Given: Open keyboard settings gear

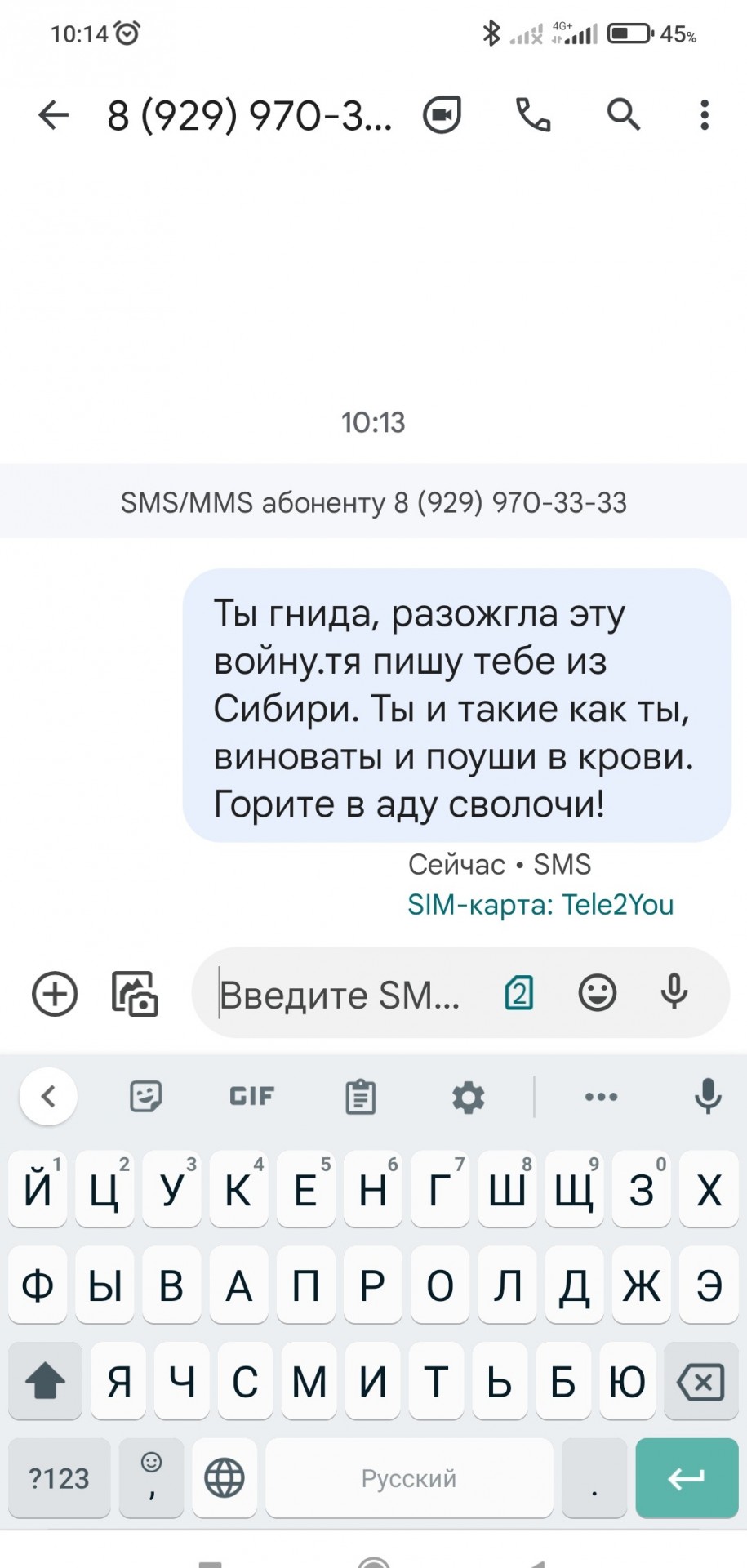Looking at the screenshot, I should pyautogui.click(x=468, y=1097).
